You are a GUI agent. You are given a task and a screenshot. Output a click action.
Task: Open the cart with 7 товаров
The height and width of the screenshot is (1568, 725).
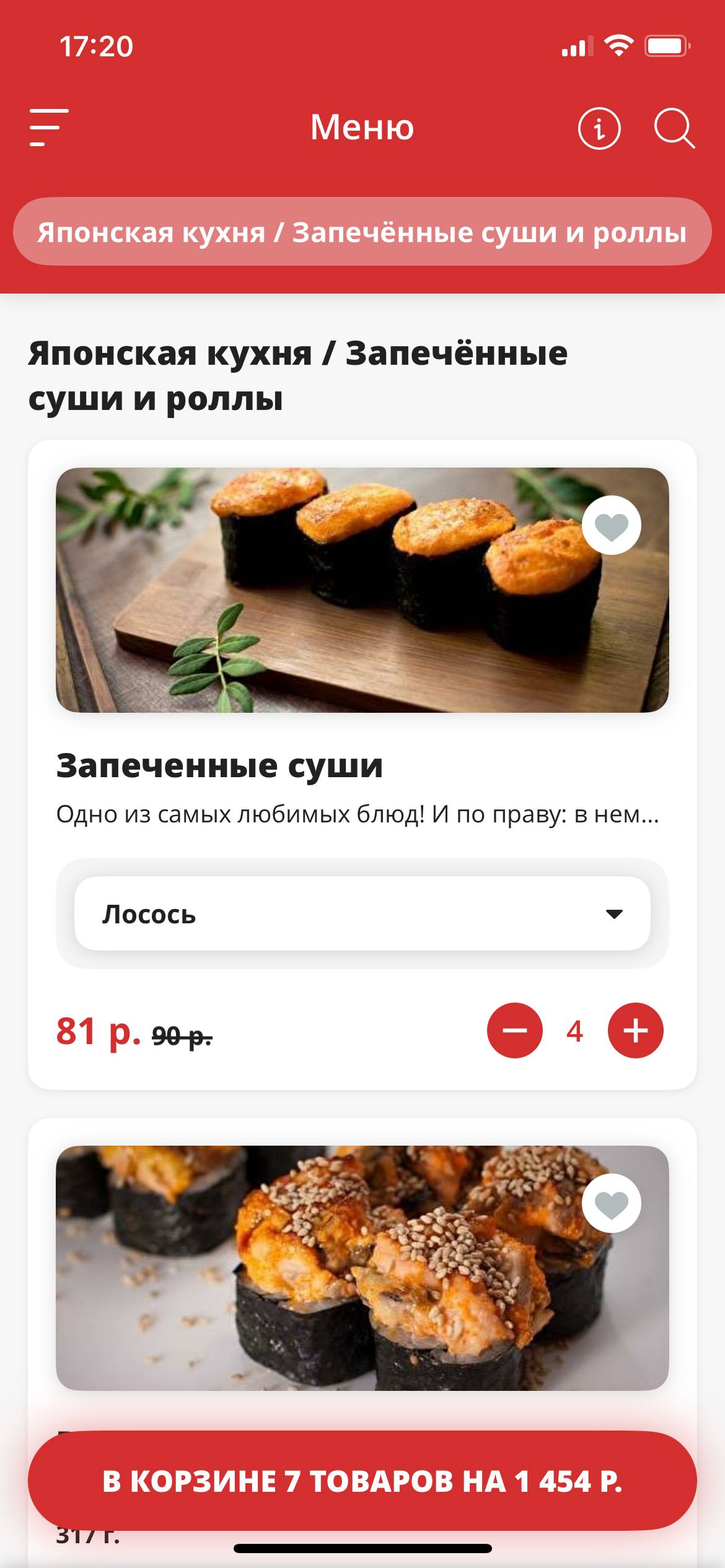click(x=362, y=1482)
